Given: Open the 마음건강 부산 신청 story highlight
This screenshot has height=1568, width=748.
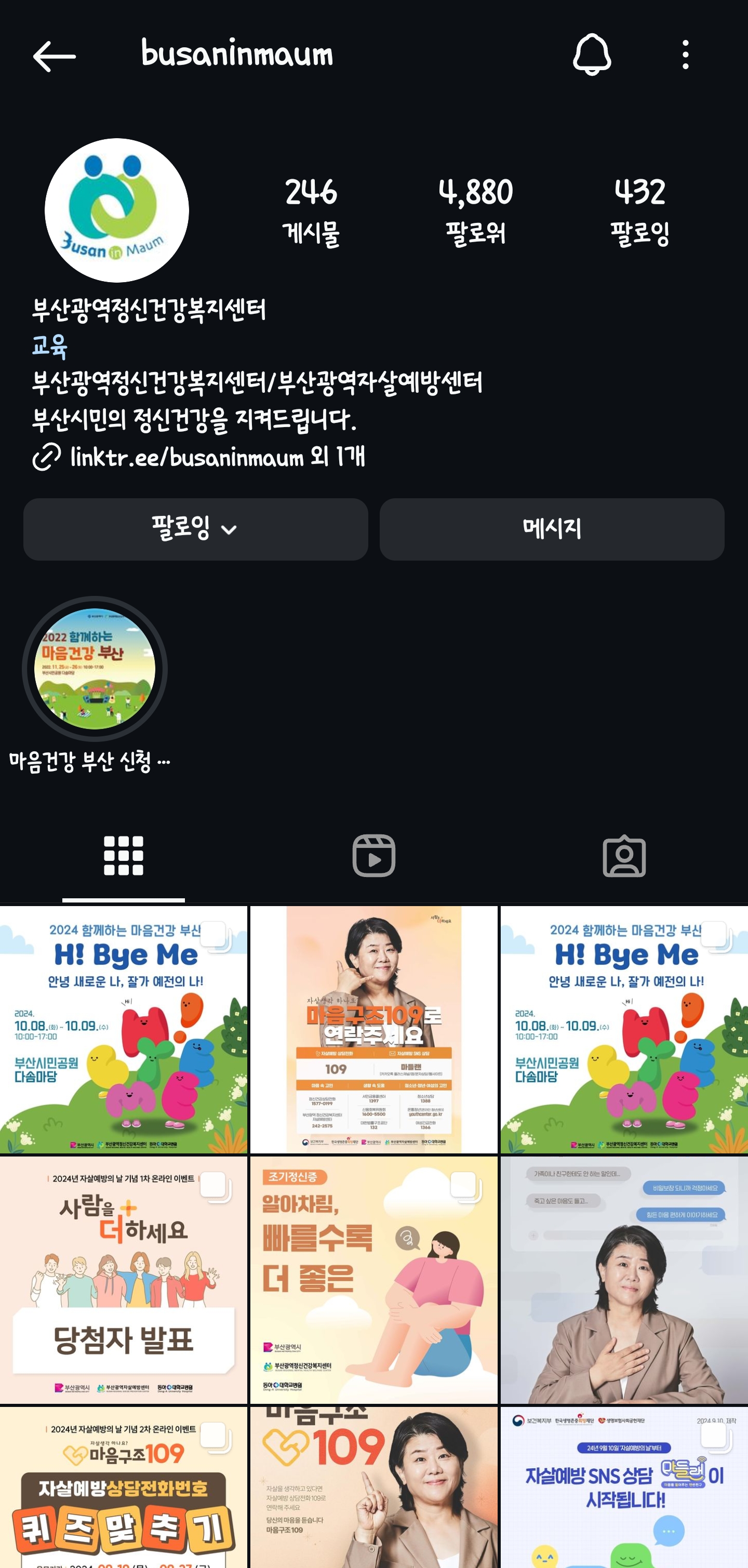Looking at the screenshot, I should (95, 668).
